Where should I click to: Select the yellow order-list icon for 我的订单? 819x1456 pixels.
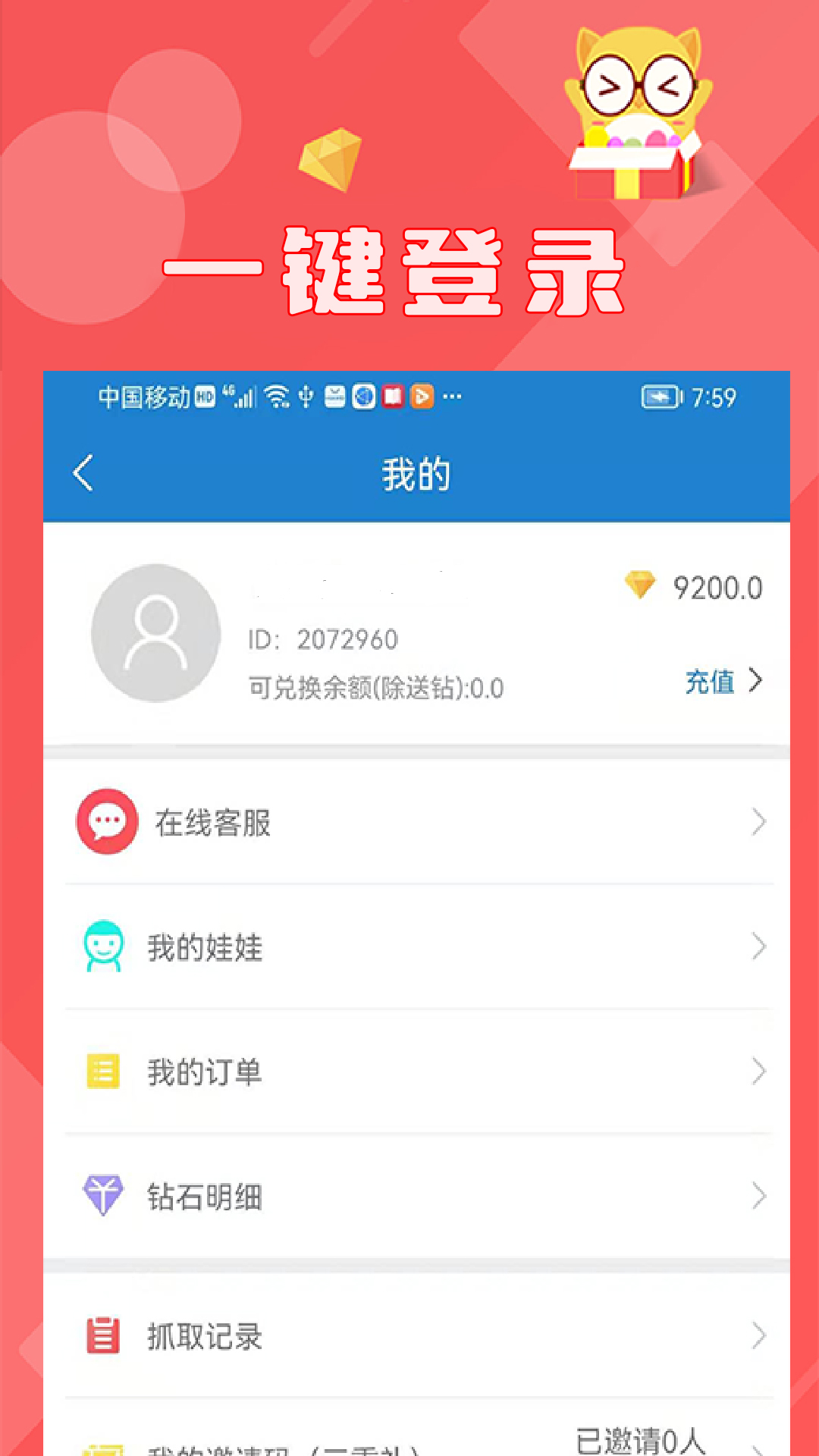(x=105, y=1070)
